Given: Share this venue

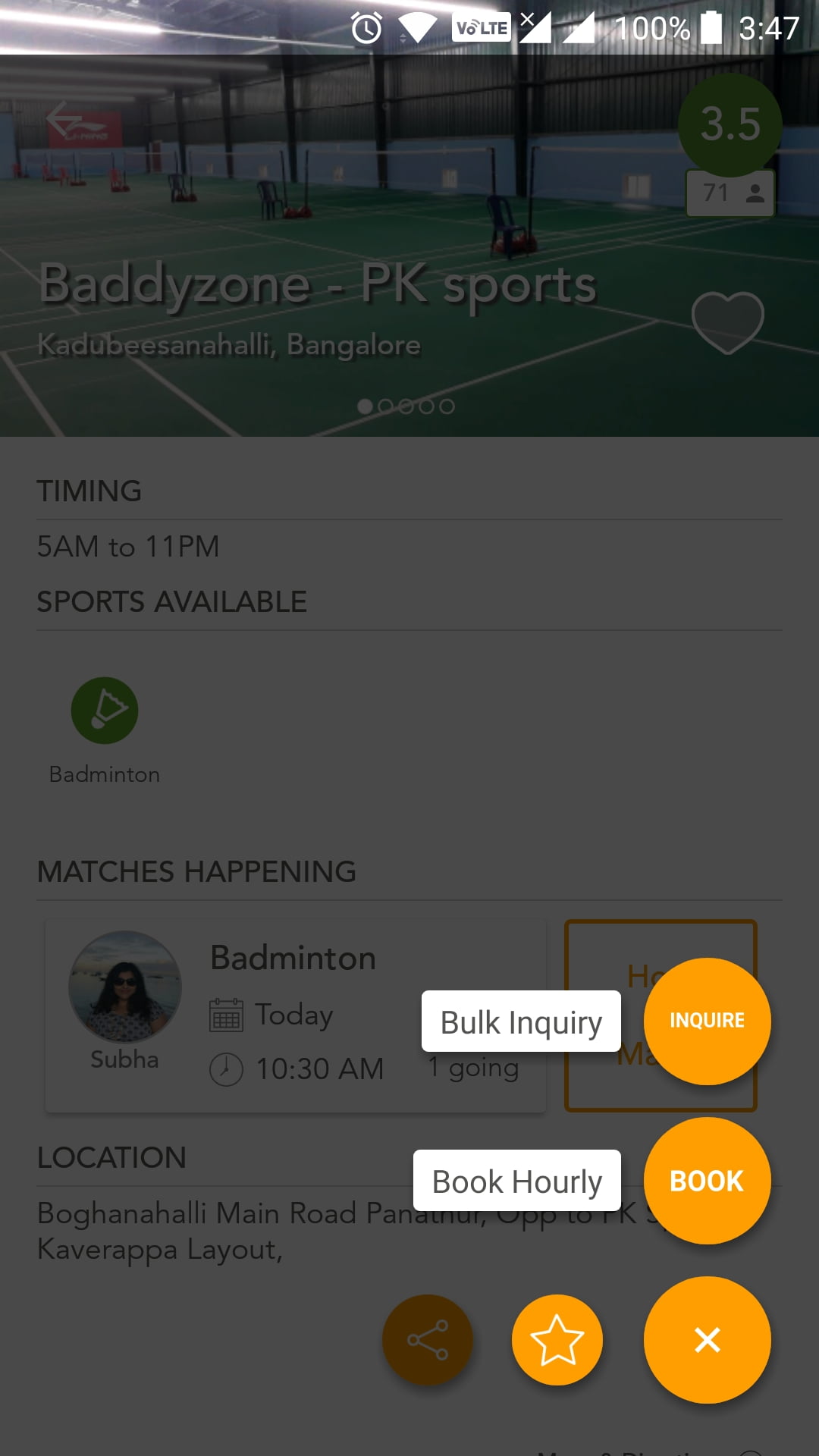Looking at the screenshot, I should 428,1340.
